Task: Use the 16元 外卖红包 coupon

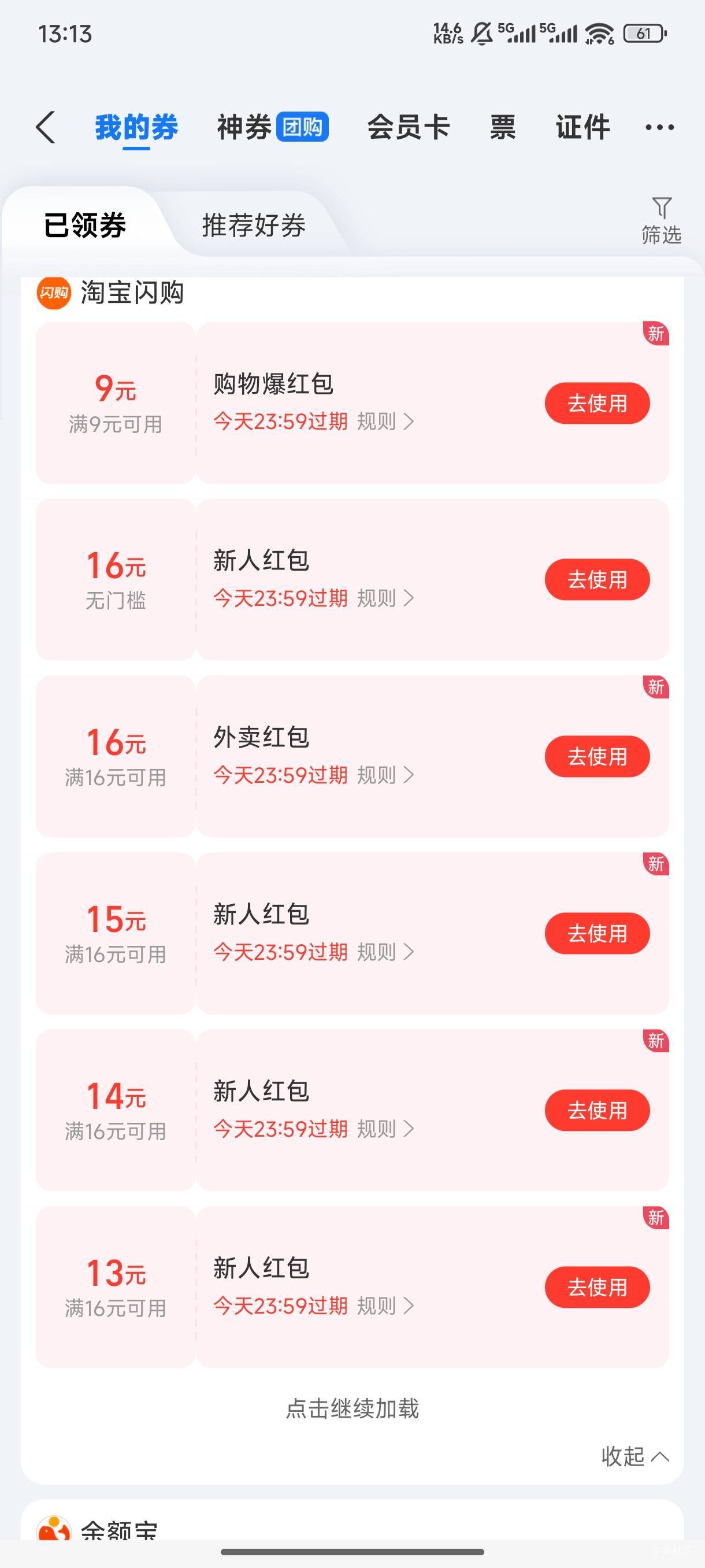Action: click(597, 757)
